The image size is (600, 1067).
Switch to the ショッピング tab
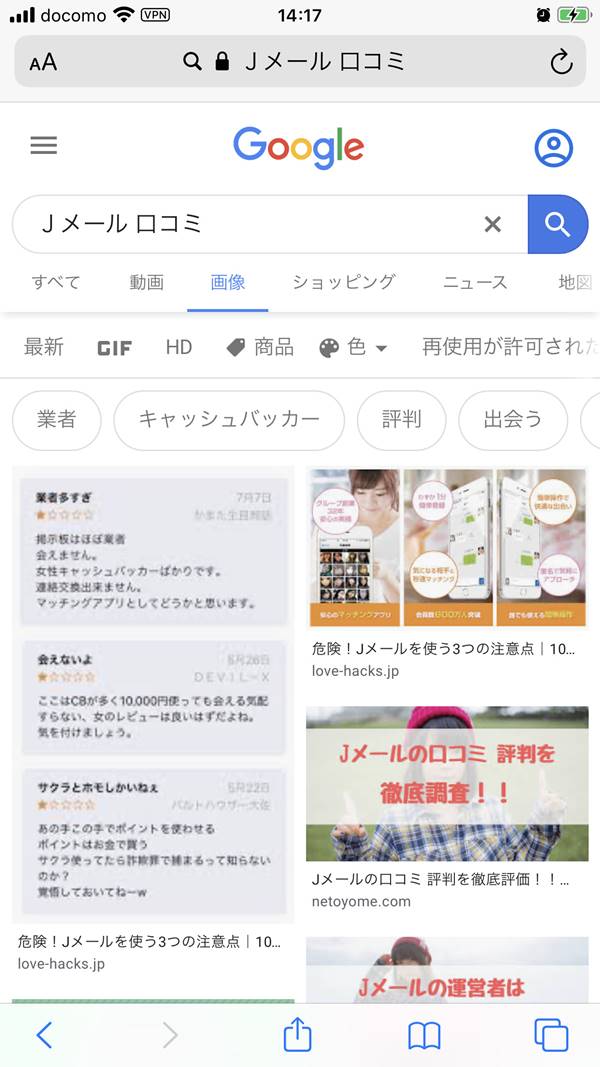(x=344, y=282)
